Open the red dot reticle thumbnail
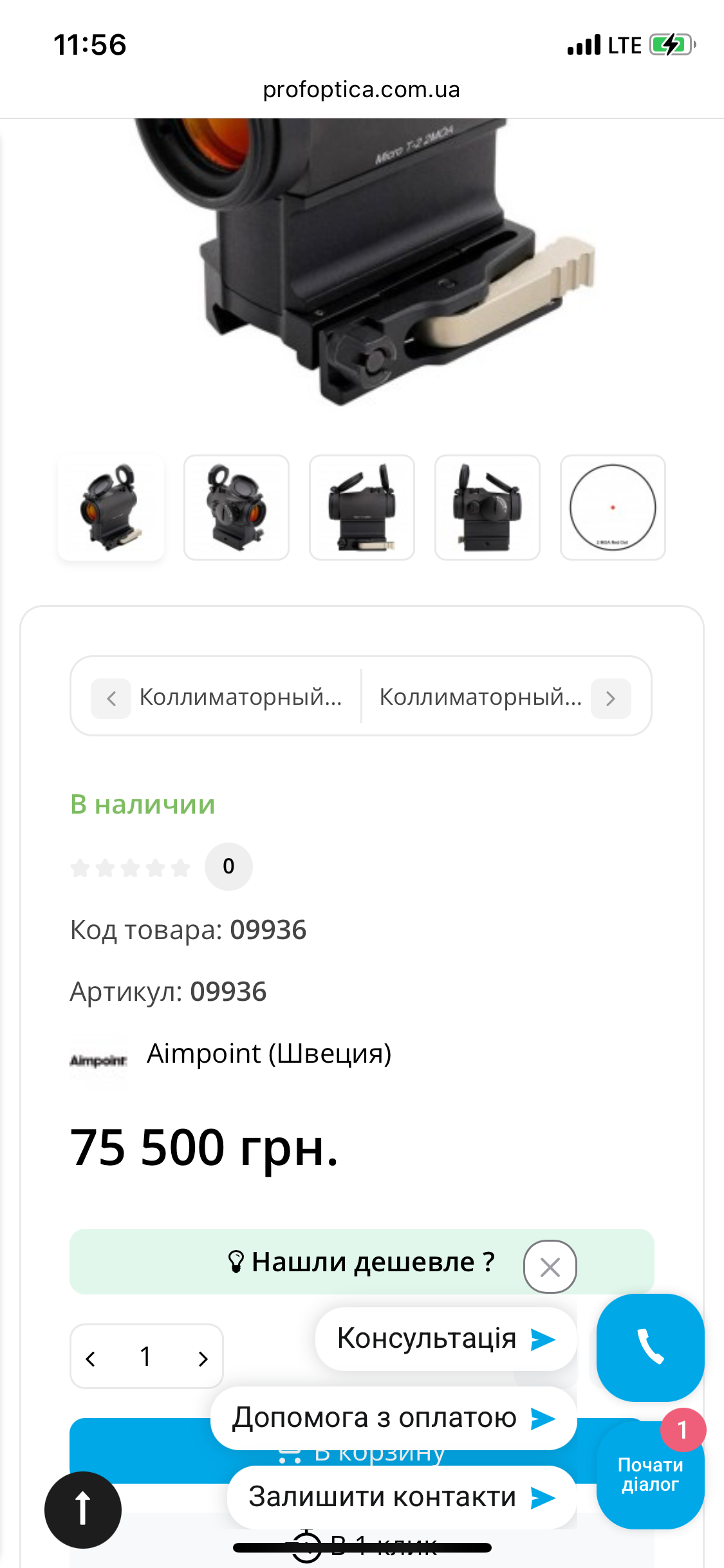The height and width of the screenshot is (1568, 724). tap(613, 507)
